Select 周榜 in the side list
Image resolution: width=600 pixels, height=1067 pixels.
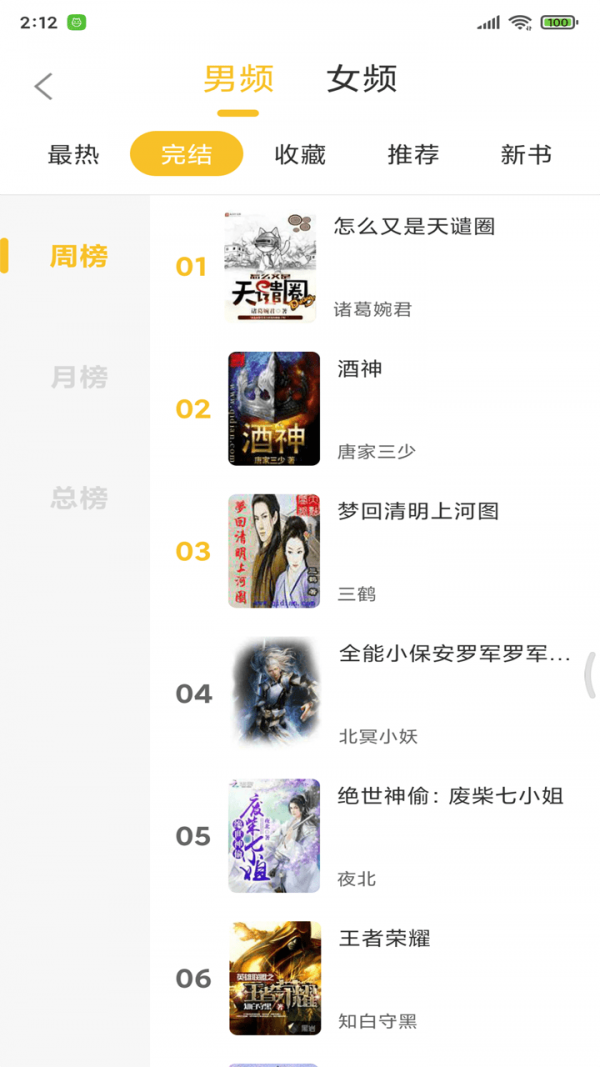pos(79,257)
